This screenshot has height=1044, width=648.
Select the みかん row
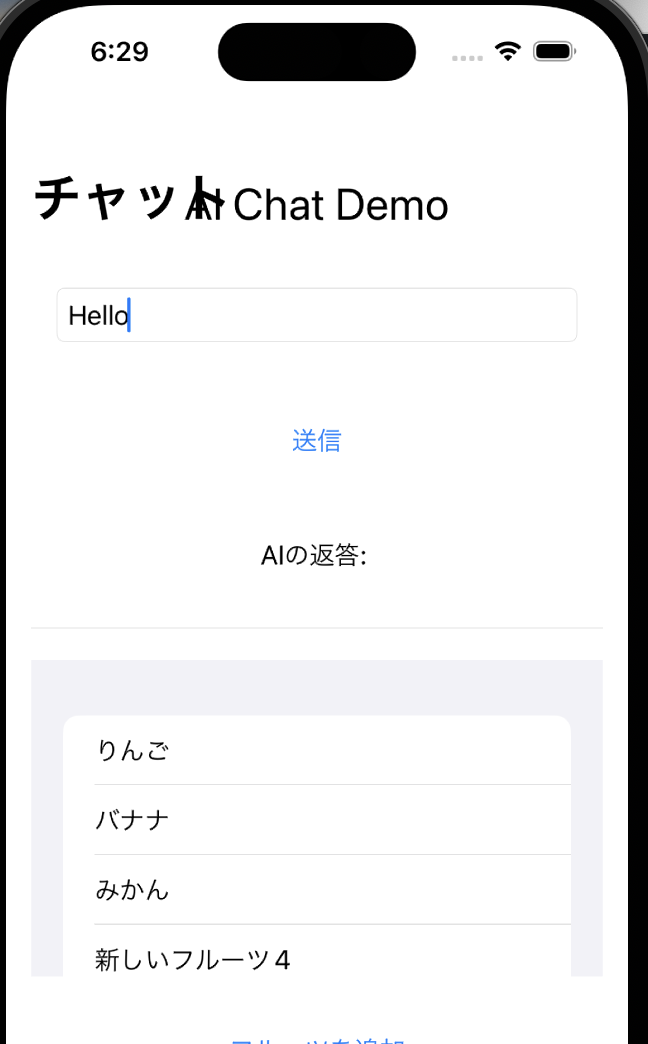pyautogui.click(x=317, y=890)
